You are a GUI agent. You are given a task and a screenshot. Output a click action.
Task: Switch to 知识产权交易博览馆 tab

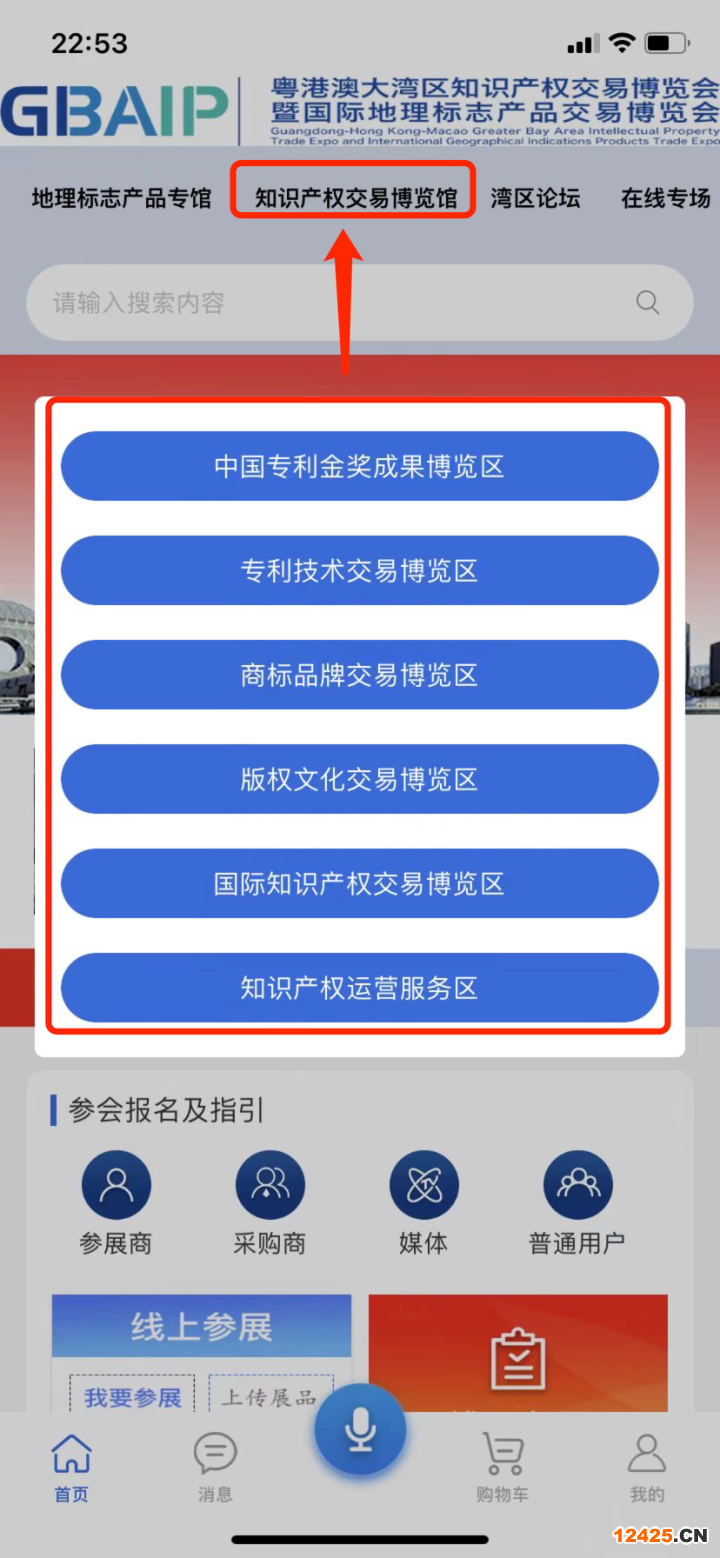(355, 198)
